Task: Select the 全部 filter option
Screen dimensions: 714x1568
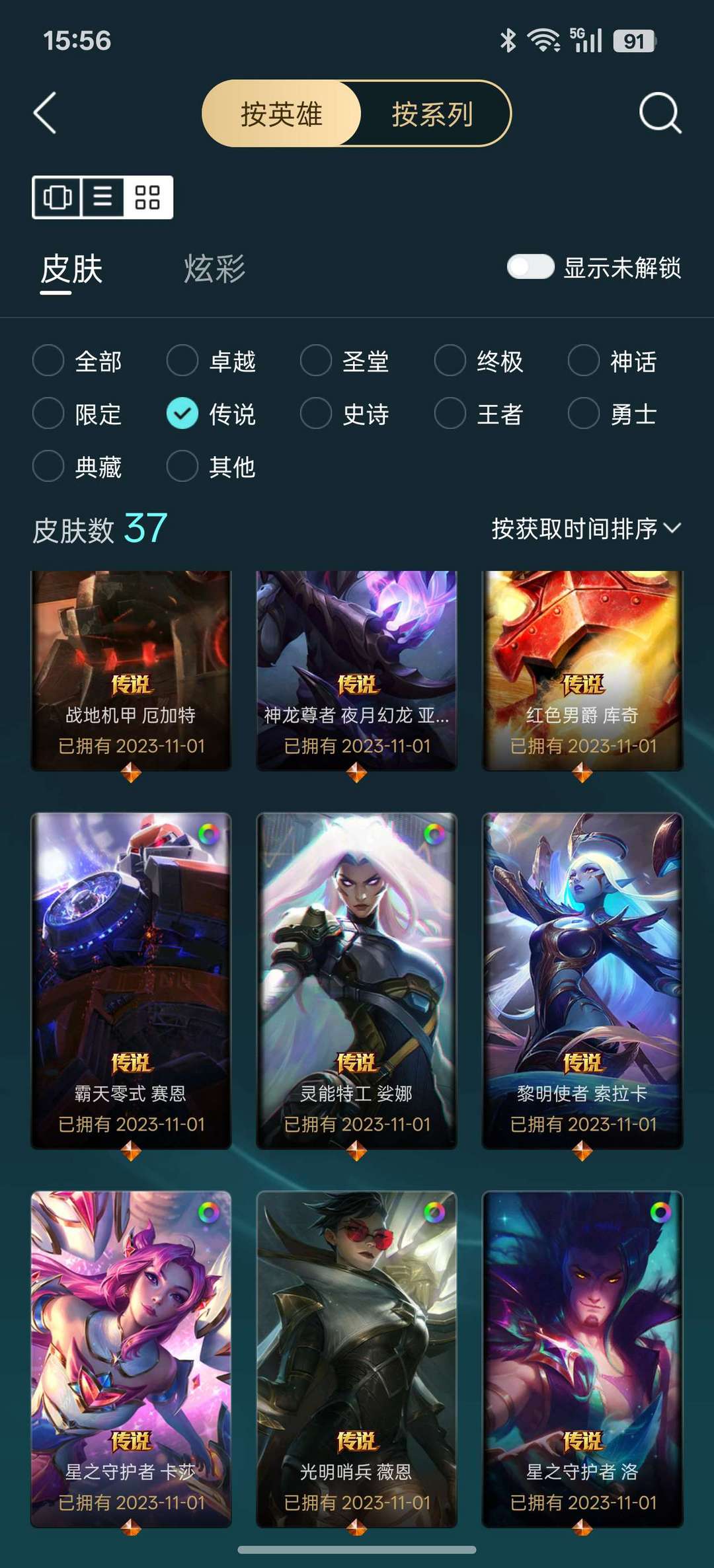Action: pos(78,361)
